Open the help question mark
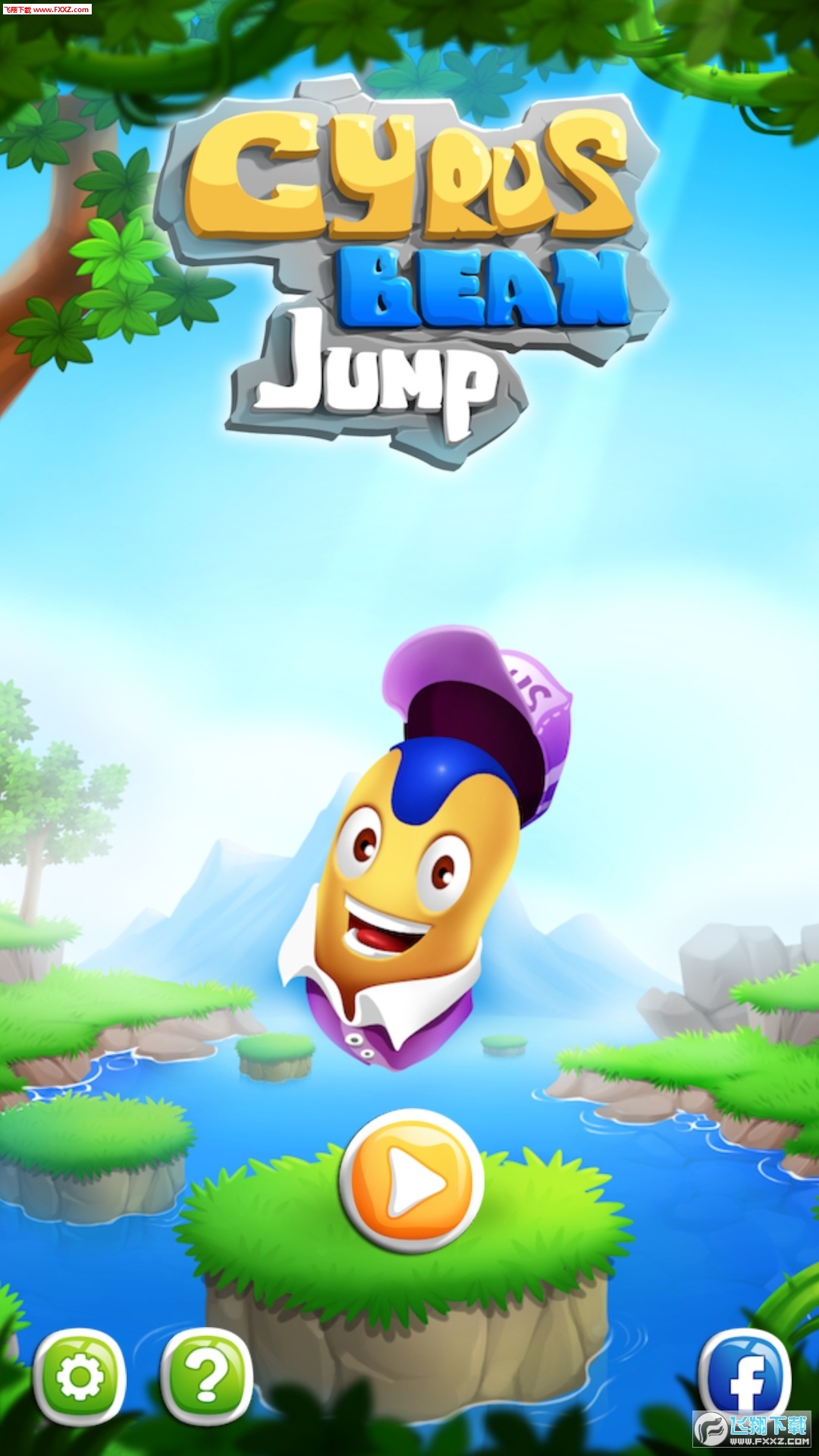819x1456 pixels. tap(207, 1376)
